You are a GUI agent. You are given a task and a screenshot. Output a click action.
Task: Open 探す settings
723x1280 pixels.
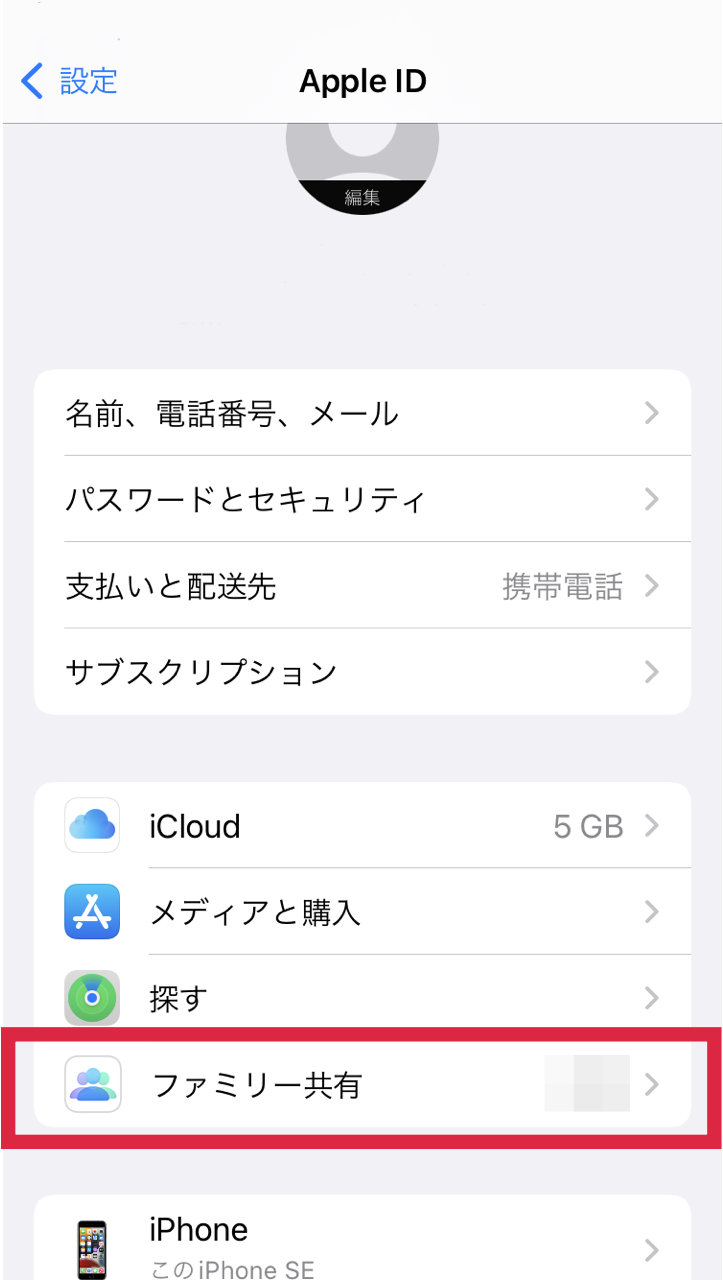362,998
